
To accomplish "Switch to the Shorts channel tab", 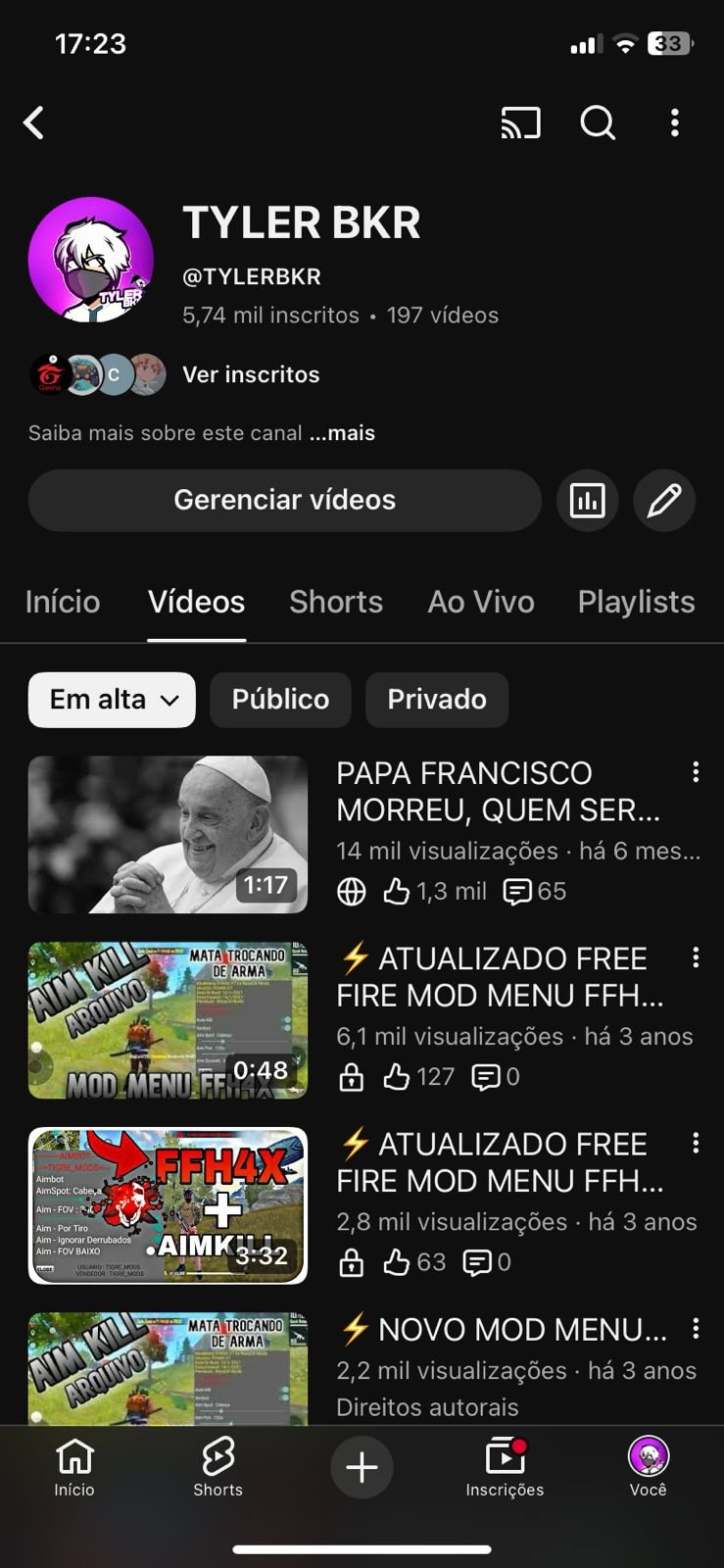I will click(x=336, y=602).
